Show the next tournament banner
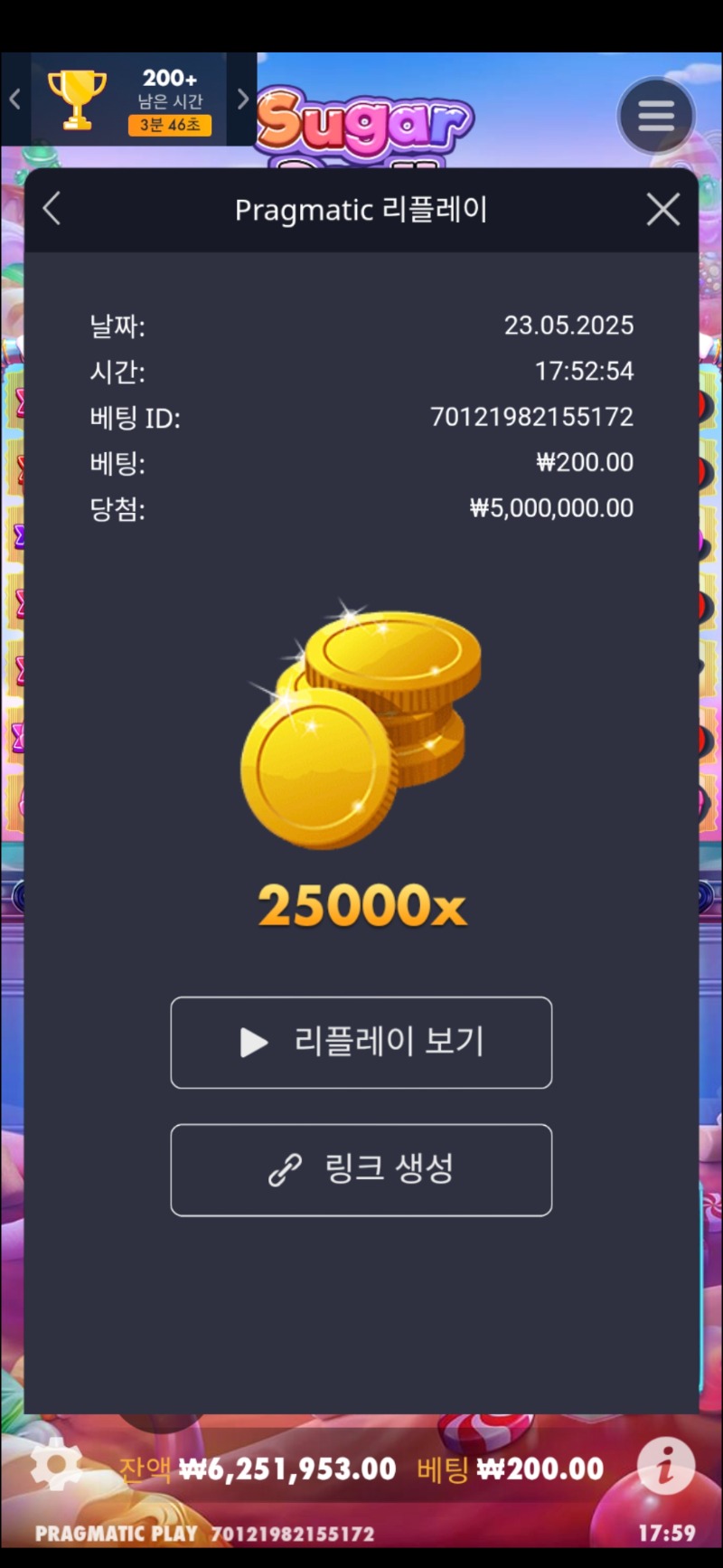Viewport: 723px width, 1568px height. tap(242, 99)
